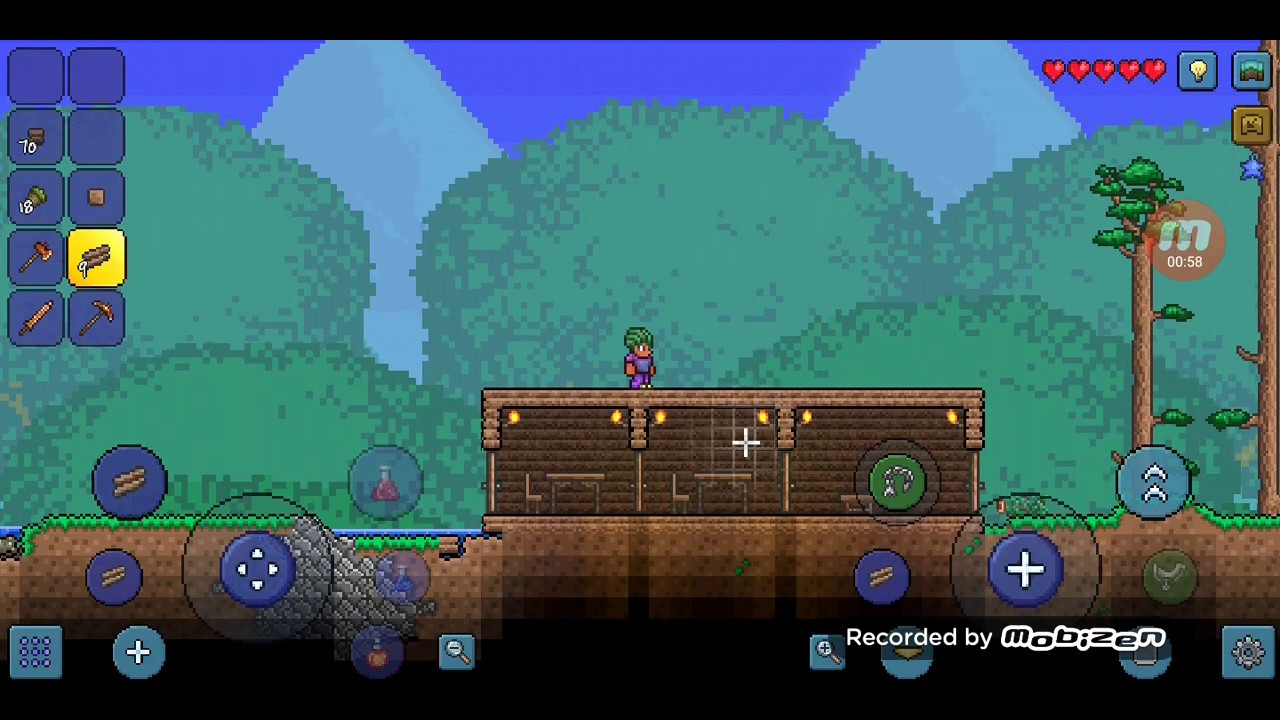Select the dirt block hotbar slot
The width and height of the screenshot is (1280, 720).
(96, 198)
